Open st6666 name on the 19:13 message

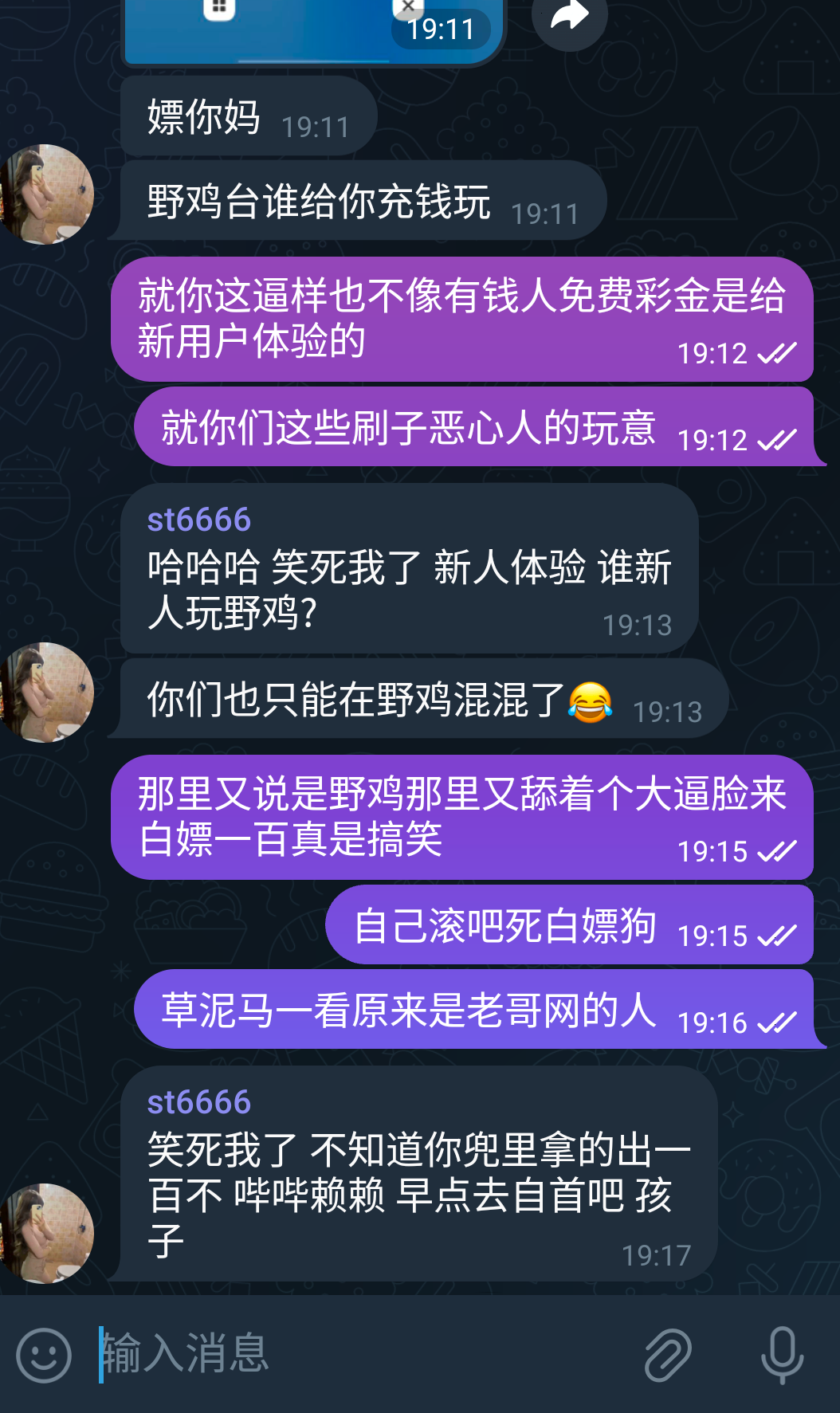(x=199, y=520)
